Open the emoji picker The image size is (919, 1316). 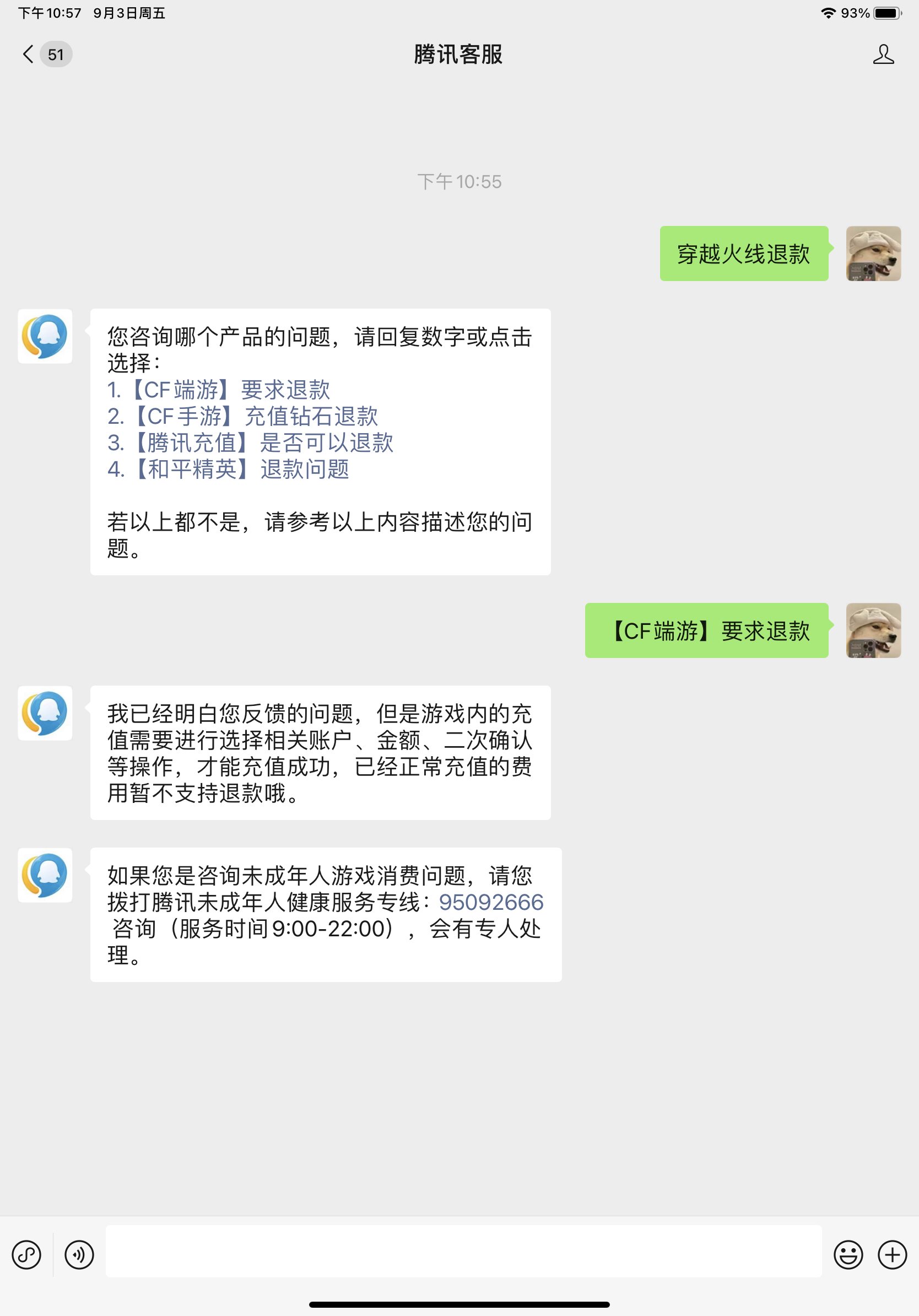click(848, 1255)
